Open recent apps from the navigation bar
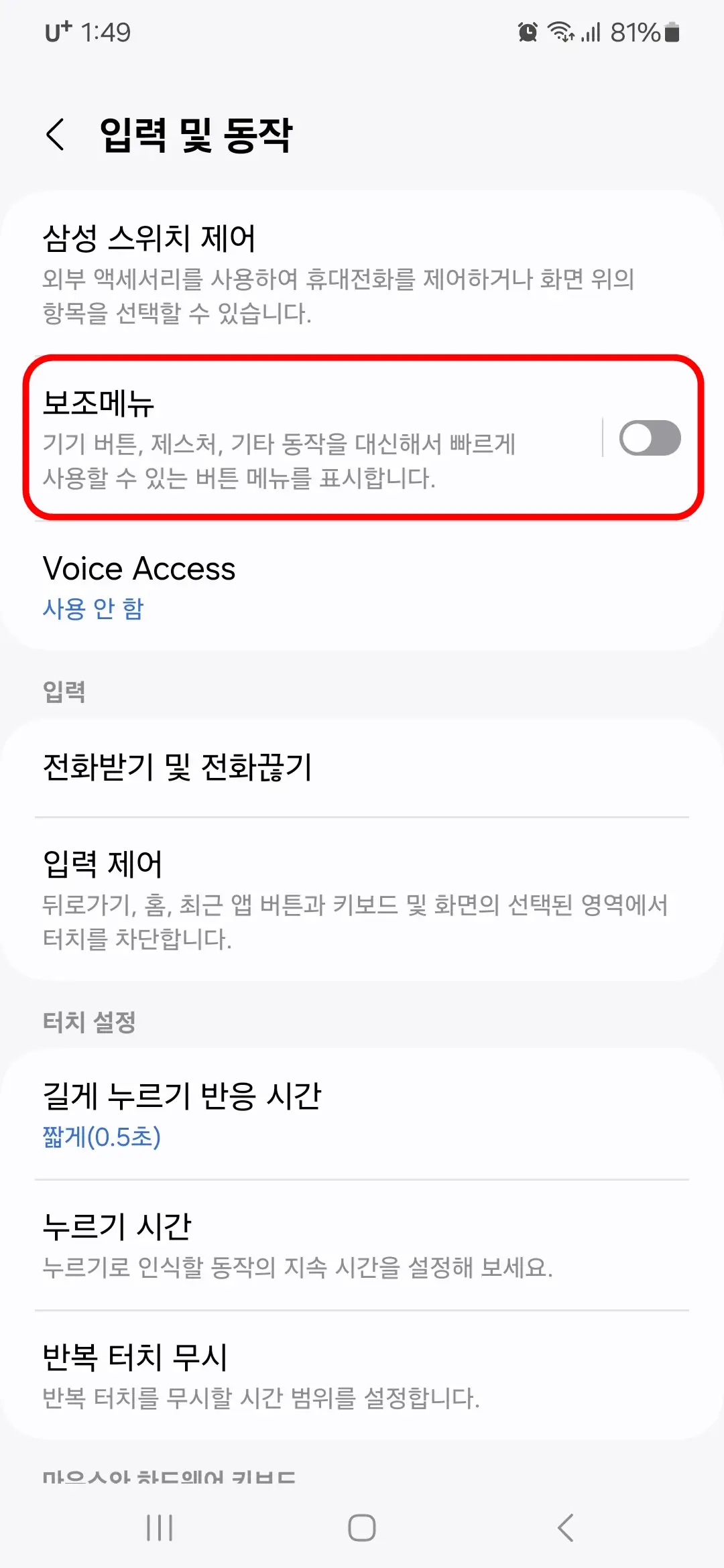 pyautogui.click(x=159, y=1528)
